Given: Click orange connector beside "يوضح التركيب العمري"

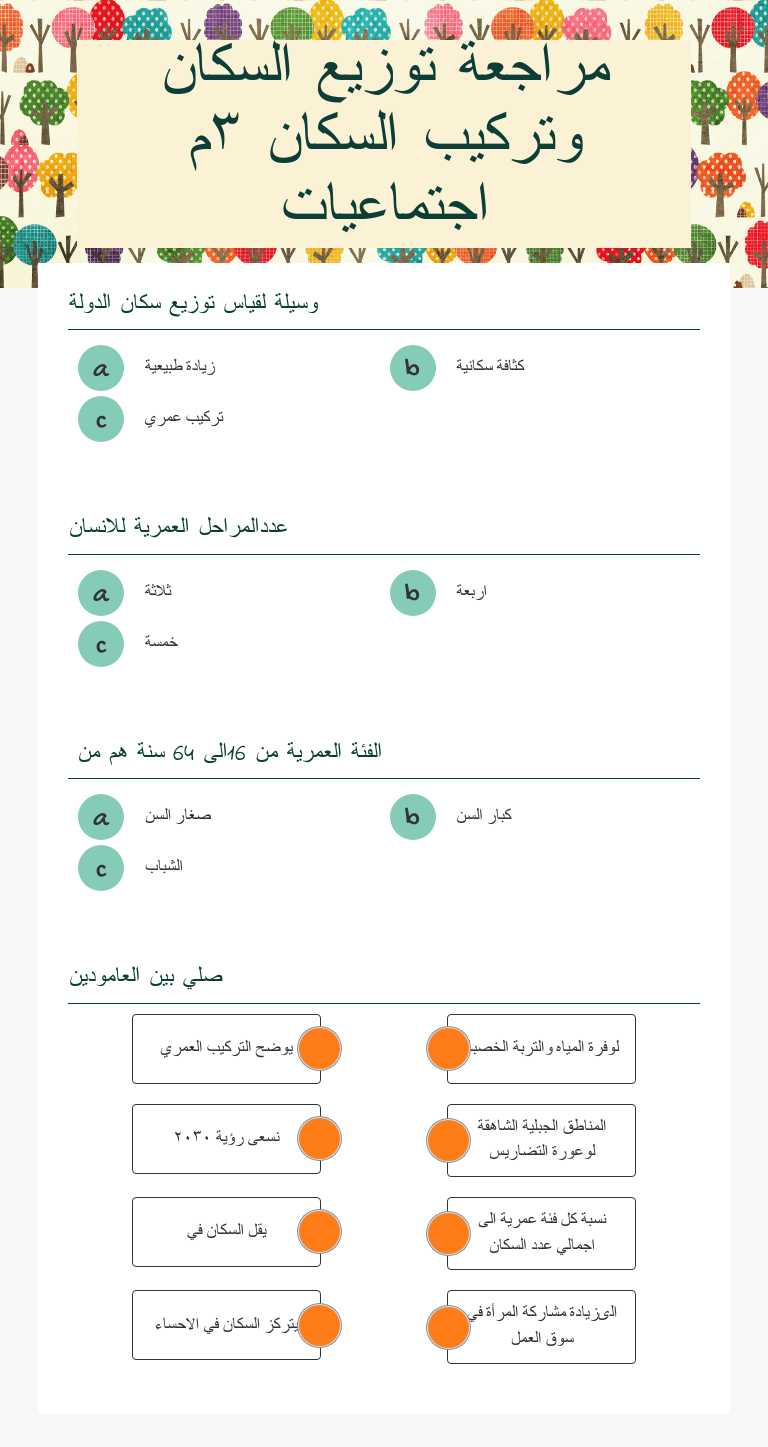Looking at the screenshot, I should (x=319, y=1048).
